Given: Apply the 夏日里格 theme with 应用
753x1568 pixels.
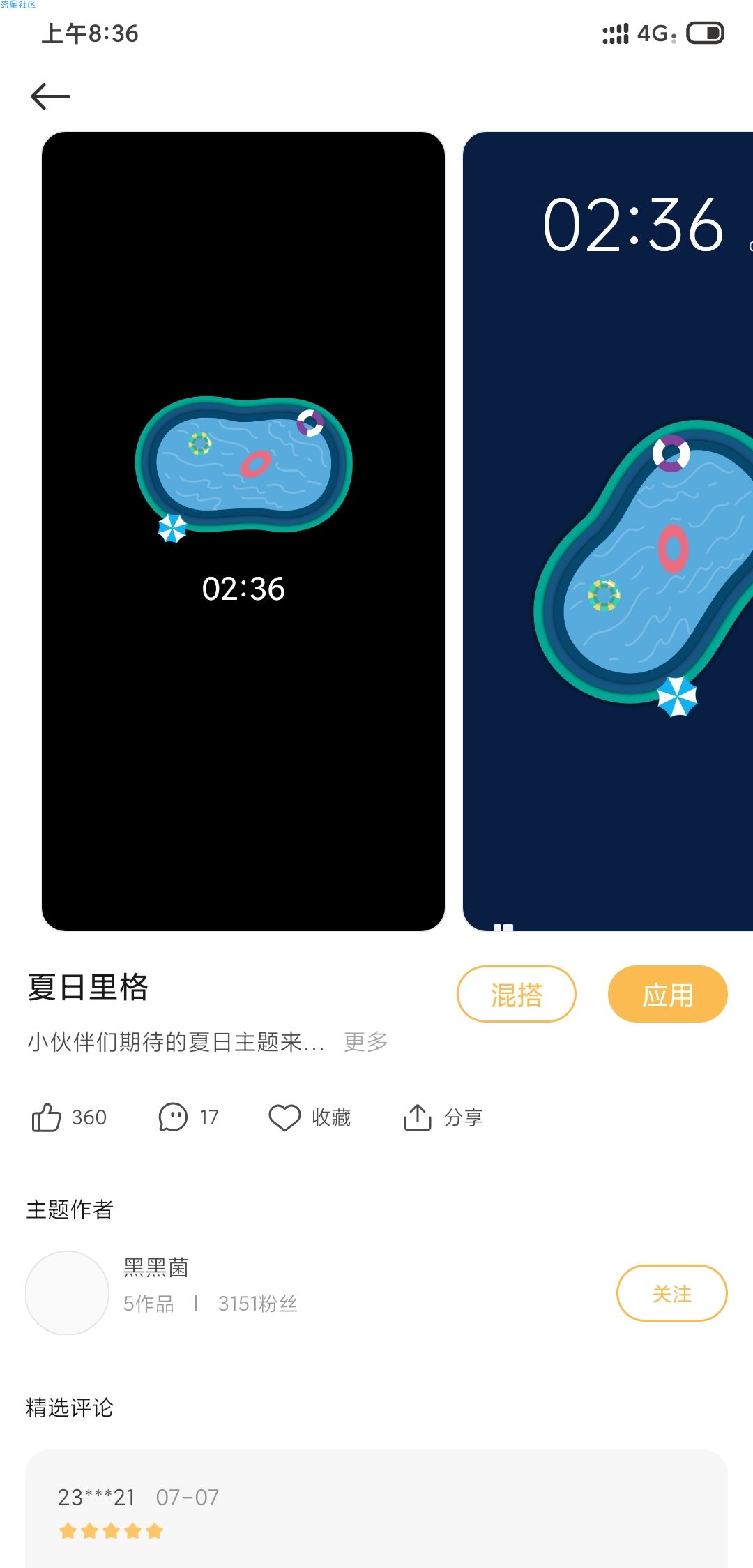Looking at the screenshot, I should pyautogui.click(x=667, y=994).
